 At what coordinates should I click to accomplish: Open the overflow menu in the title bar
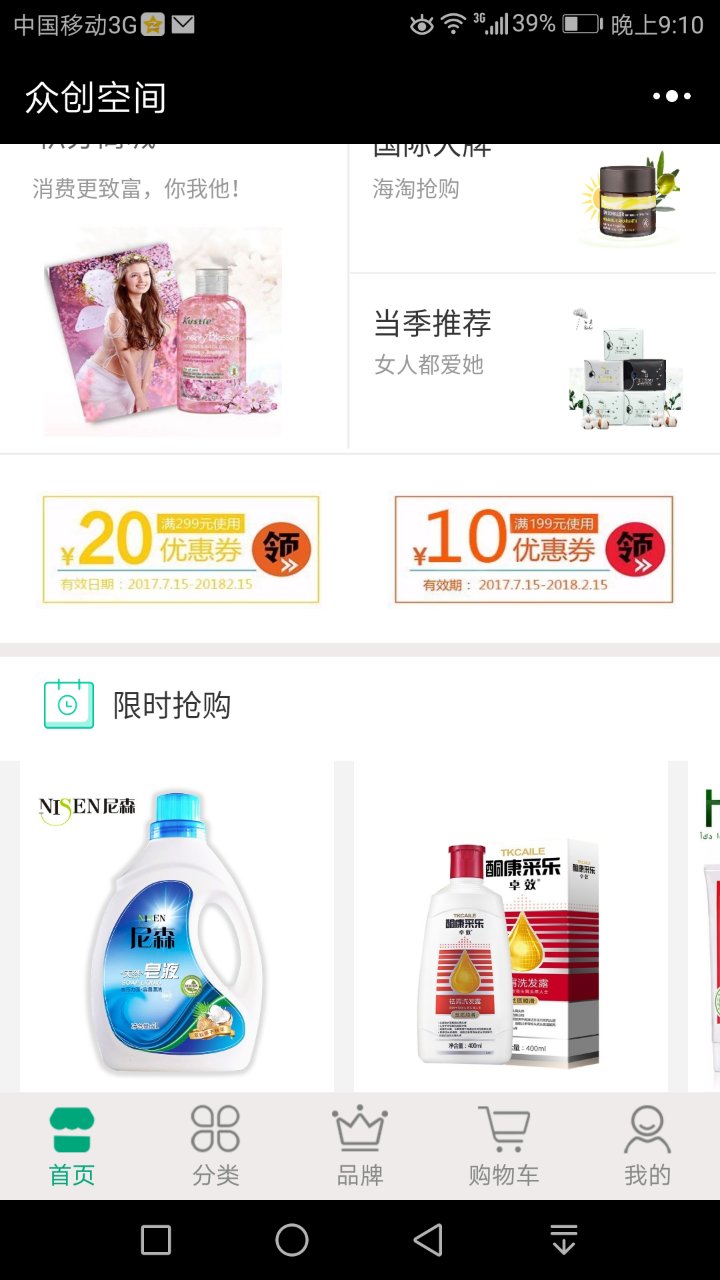[x=672, y=96]
